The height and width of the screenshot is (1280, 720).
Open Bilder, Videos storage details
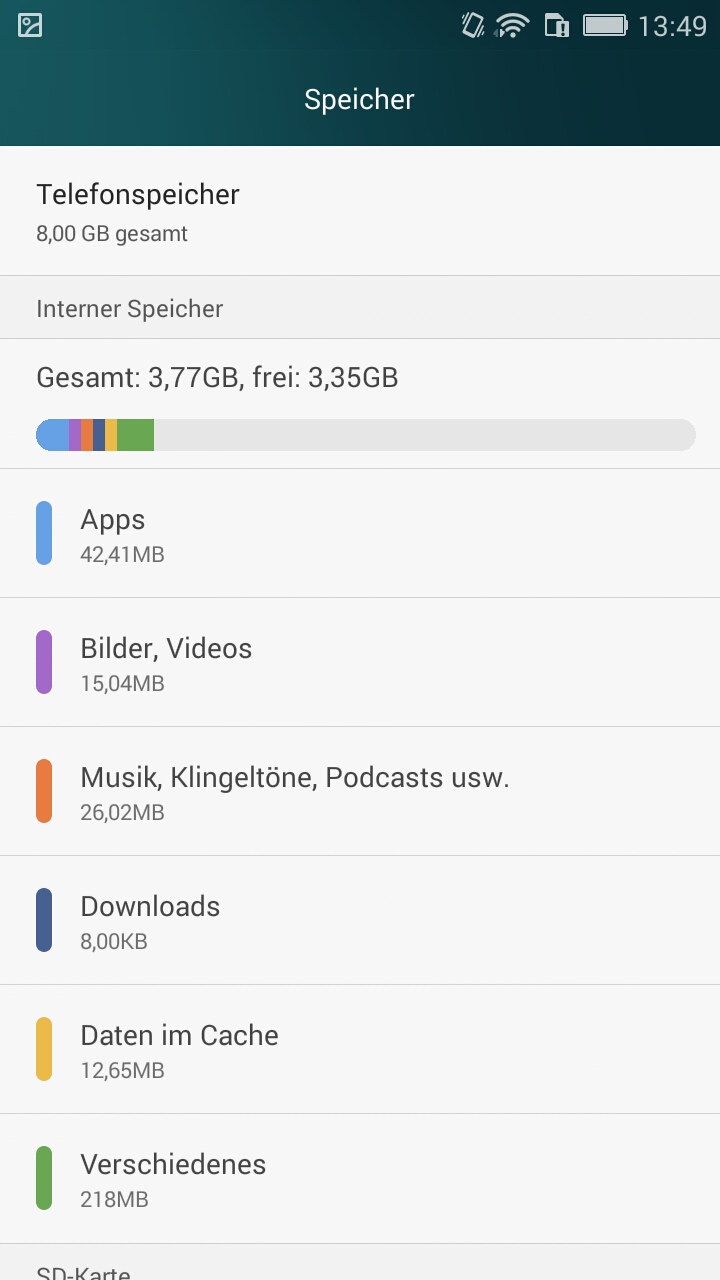coord(360,663)
